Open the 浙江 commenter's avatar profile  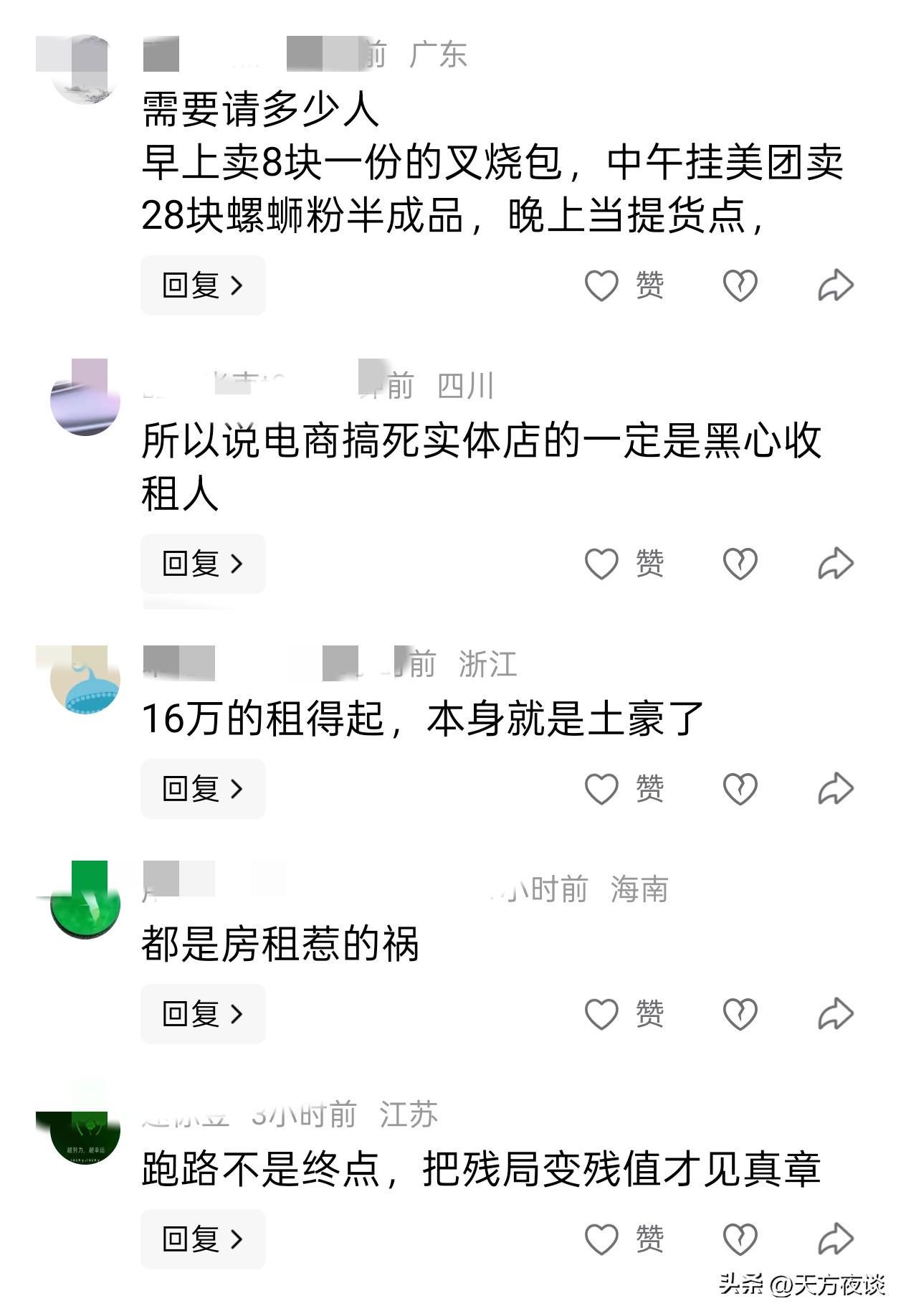coord(85,679)
